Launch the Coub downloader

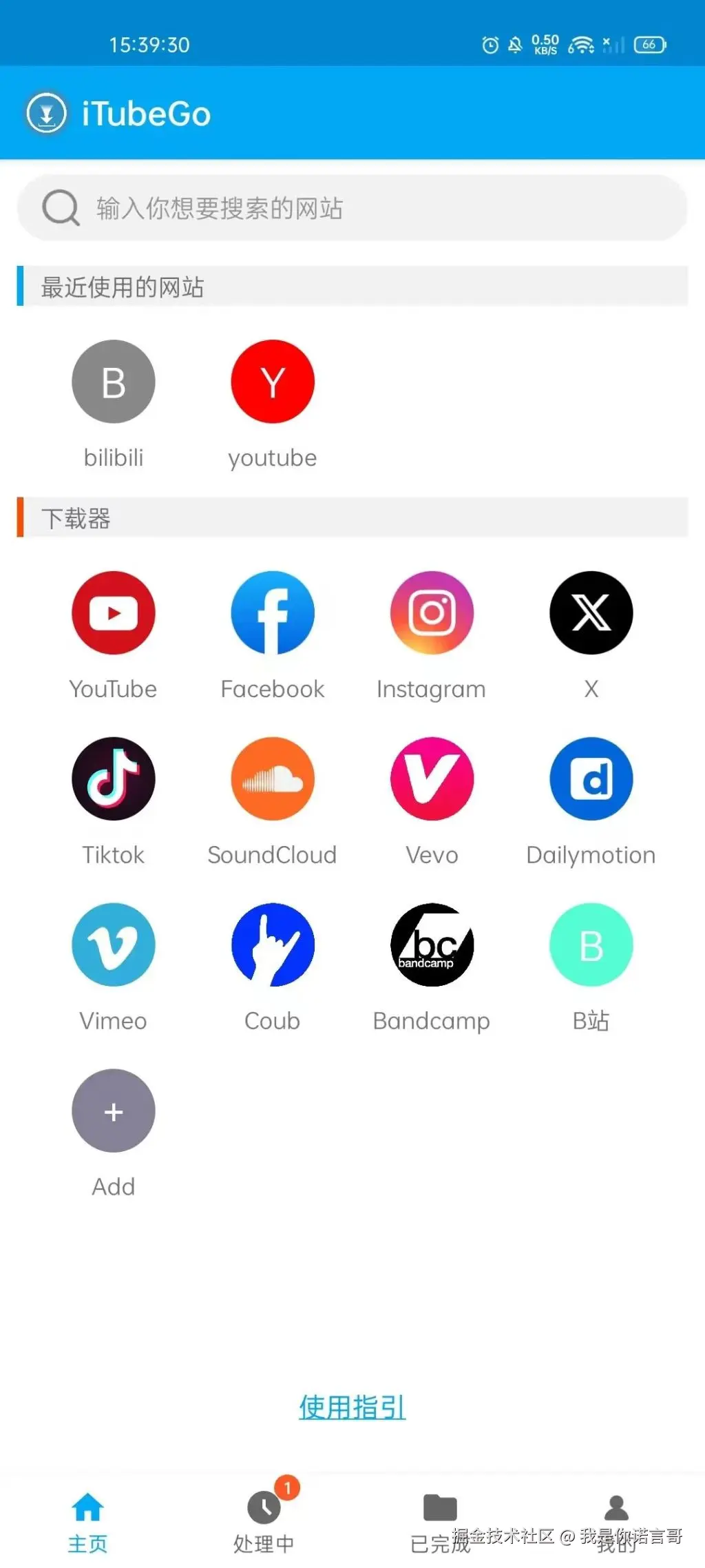pyautogui.click(x=273, y=945)
